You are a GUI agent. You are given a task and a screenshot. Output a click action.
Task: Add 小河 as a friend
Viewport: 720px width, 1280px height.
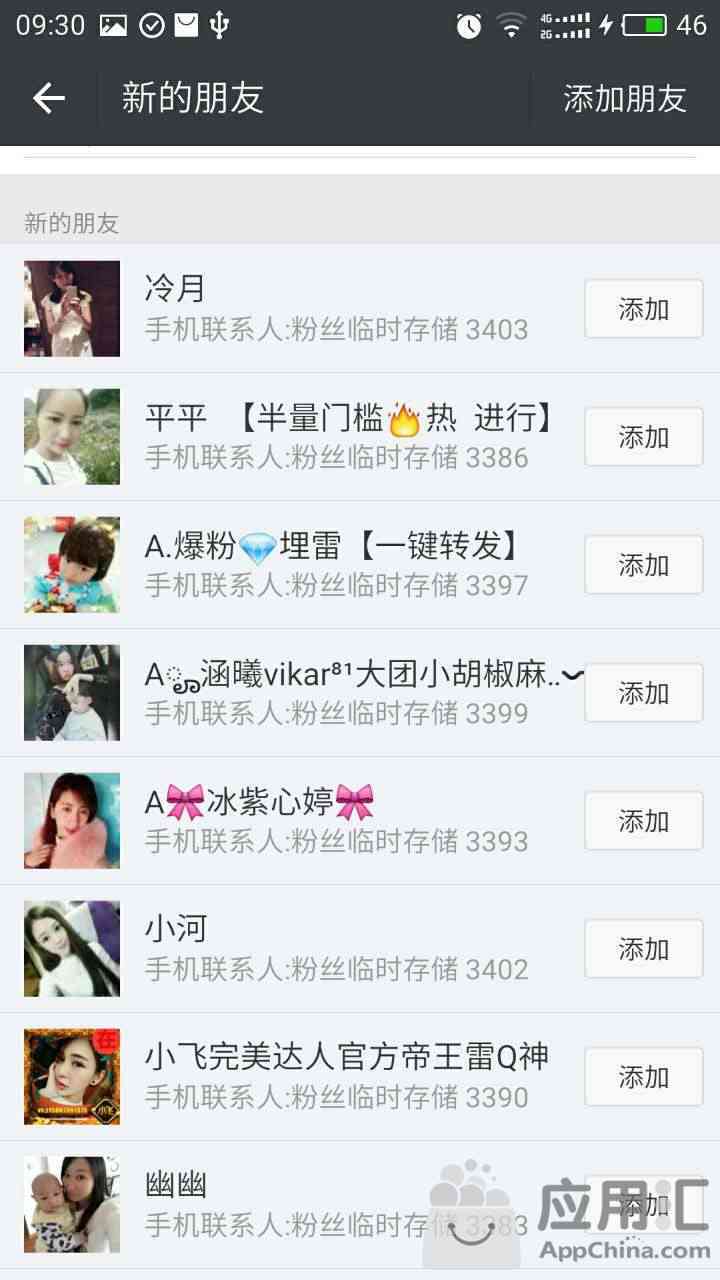click(643, 949)
